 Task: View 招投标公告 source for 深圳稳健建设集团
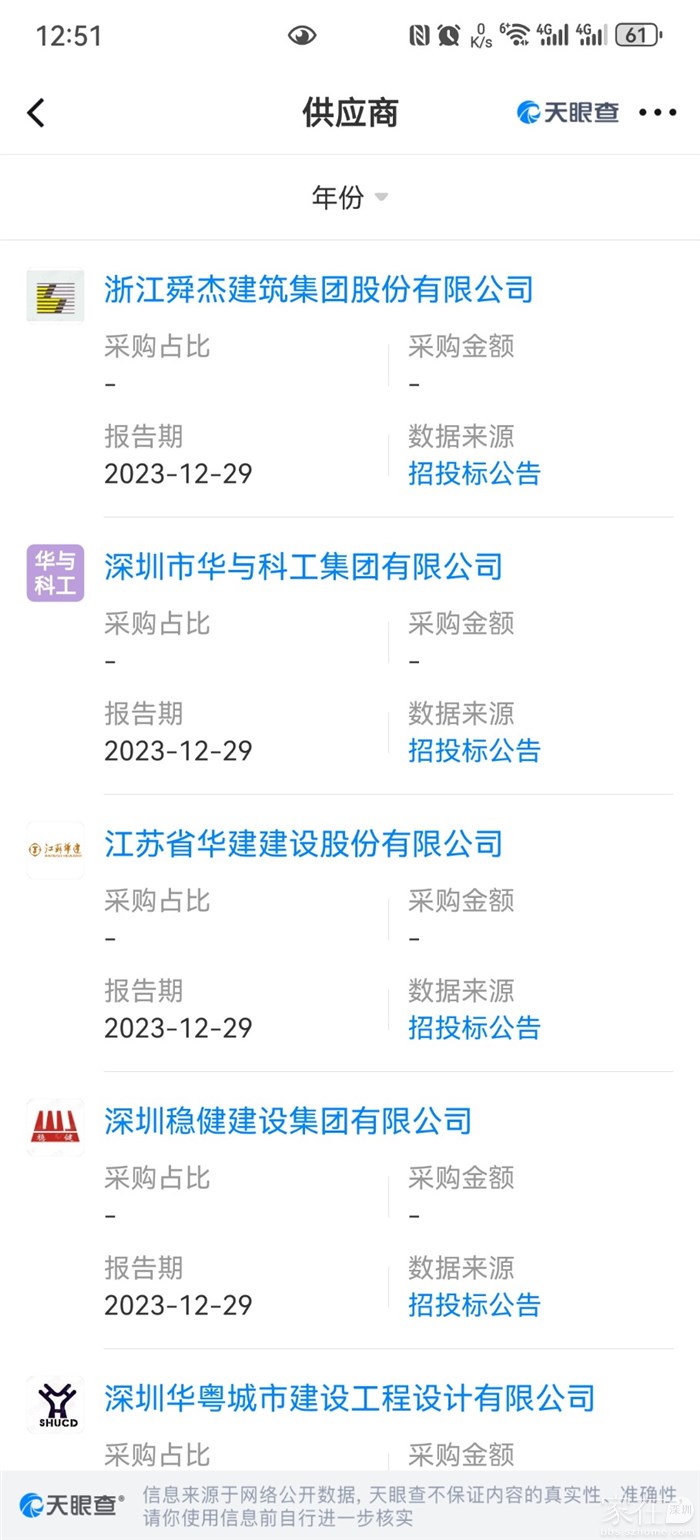pos(474,1304)
